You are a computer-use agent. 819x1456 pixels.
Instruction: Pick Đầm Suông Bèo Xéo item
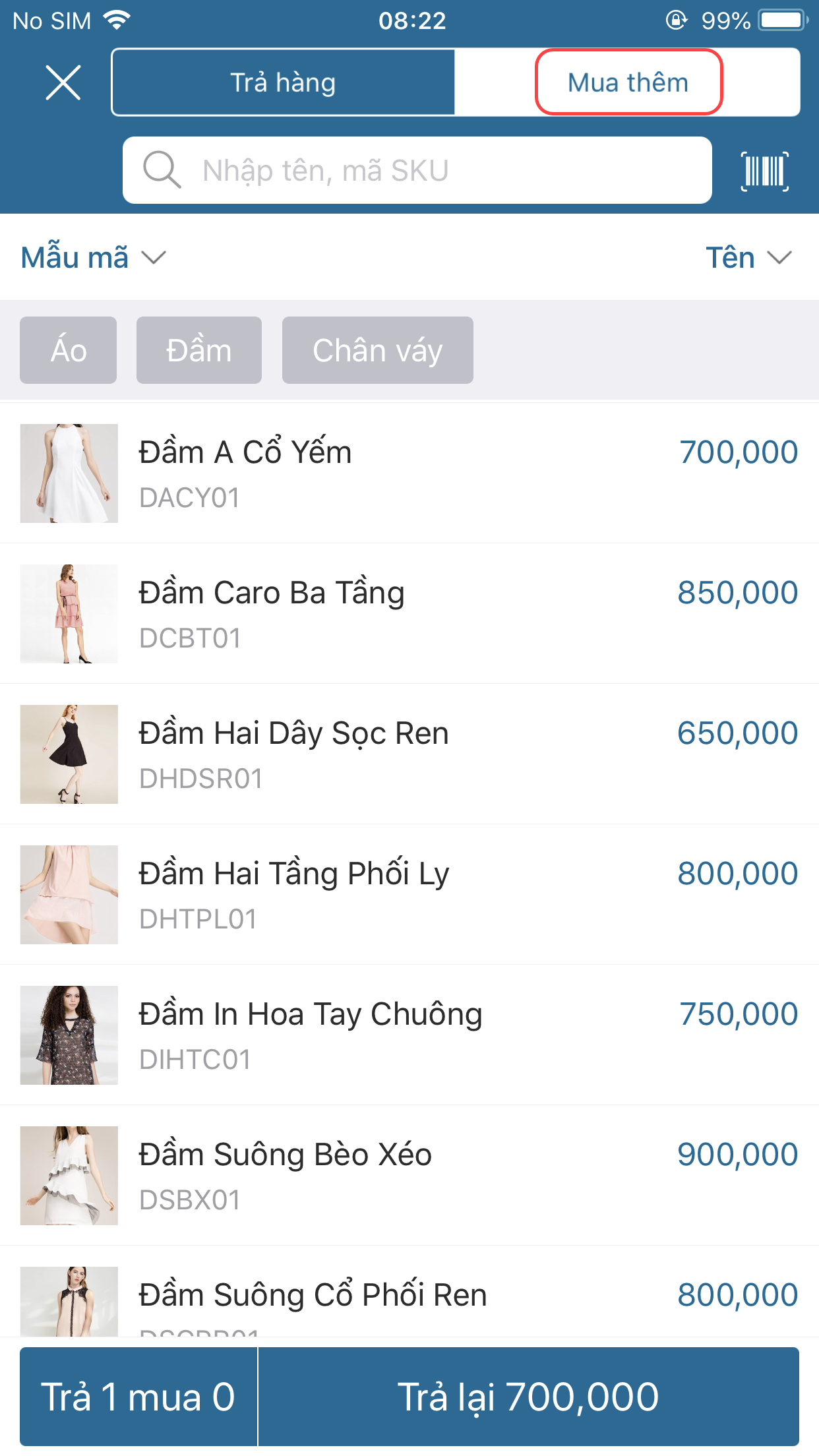(x=409, y=1176)
